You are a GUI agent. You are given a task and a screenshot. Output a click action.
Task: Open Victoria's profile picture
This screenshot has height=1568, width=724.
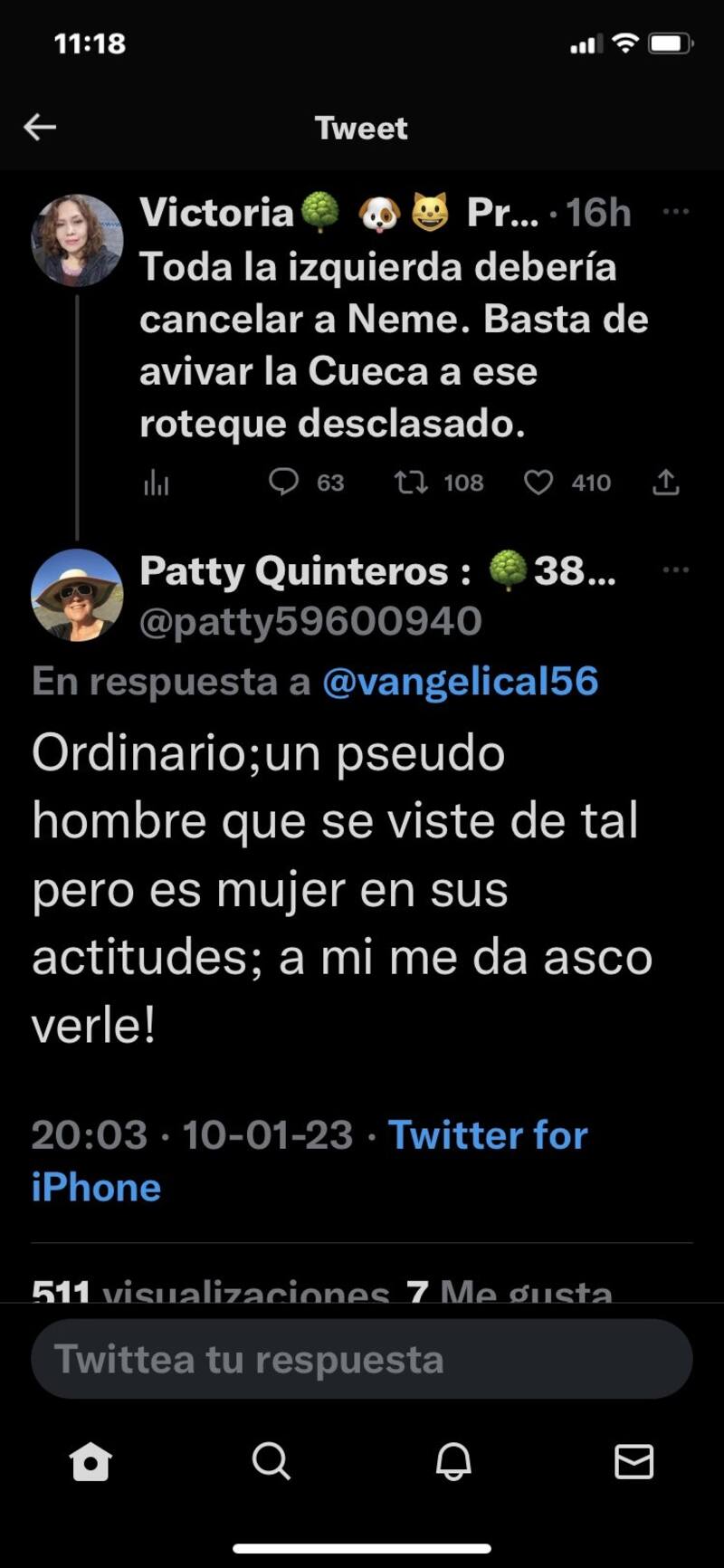pos(77,240)
